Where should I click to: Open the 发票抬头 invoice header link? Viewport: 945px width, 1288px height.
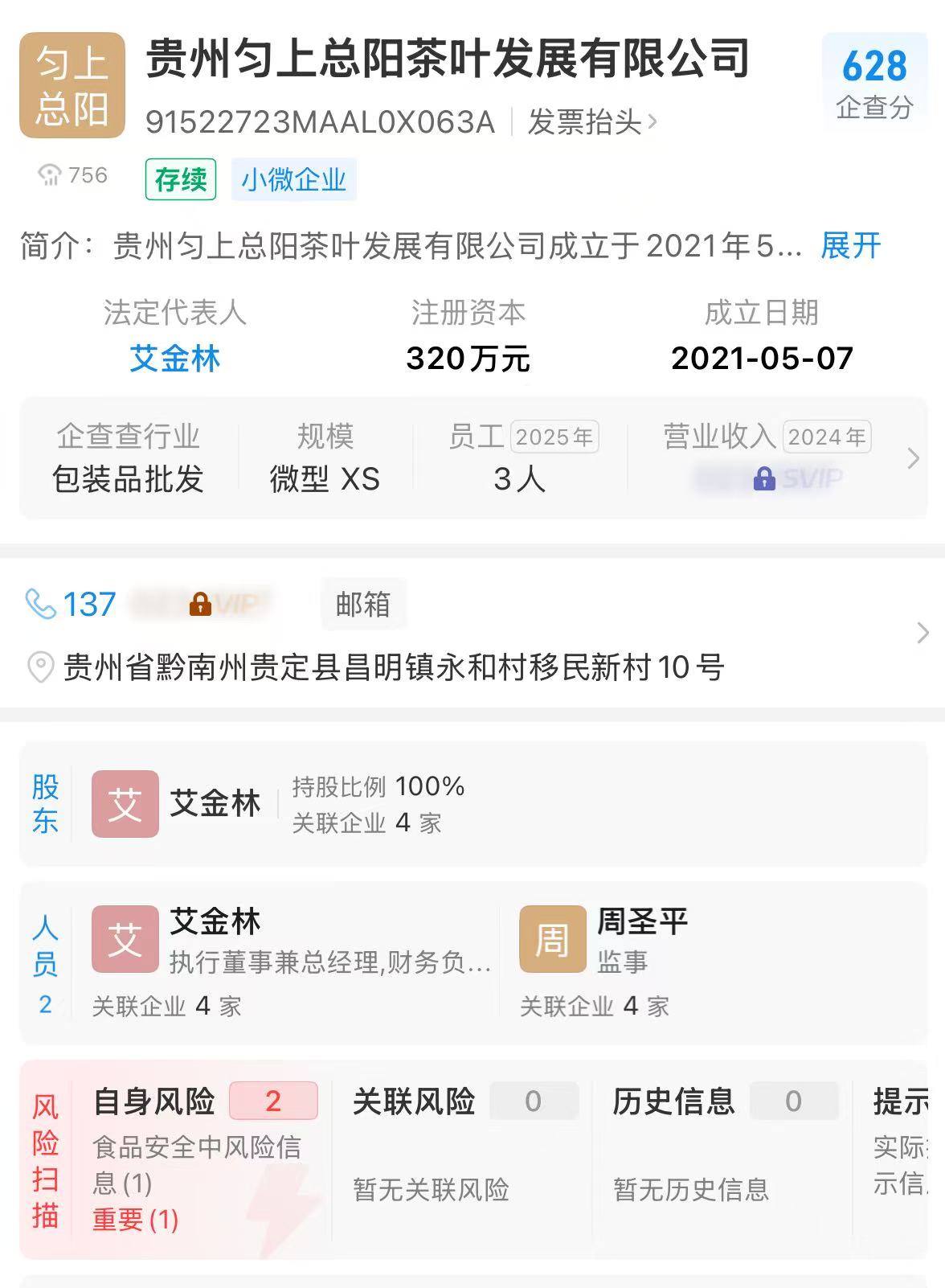(592, 122)
